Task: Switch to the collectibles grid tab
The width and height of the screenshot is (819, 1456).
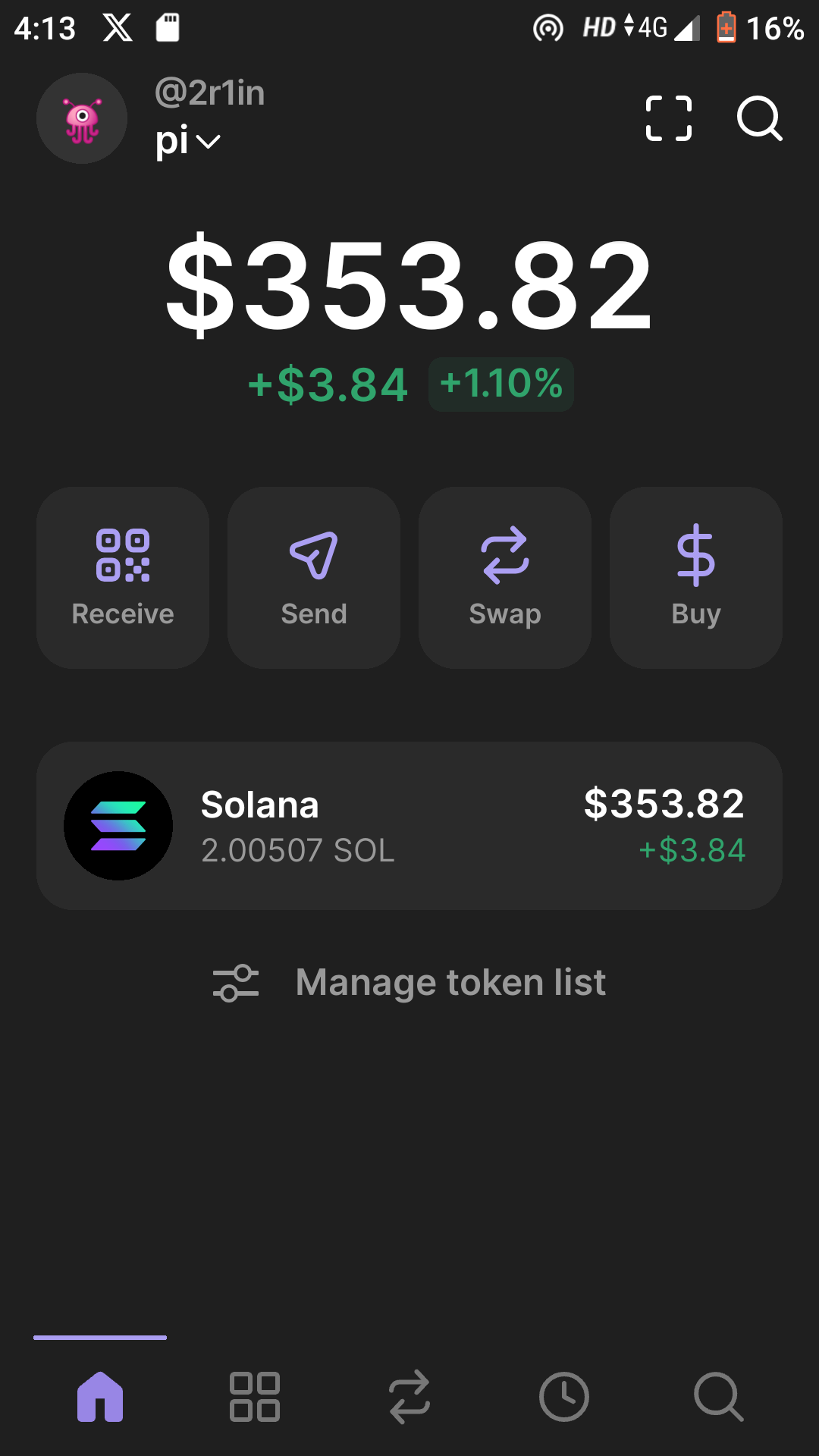Action: 255,1396
